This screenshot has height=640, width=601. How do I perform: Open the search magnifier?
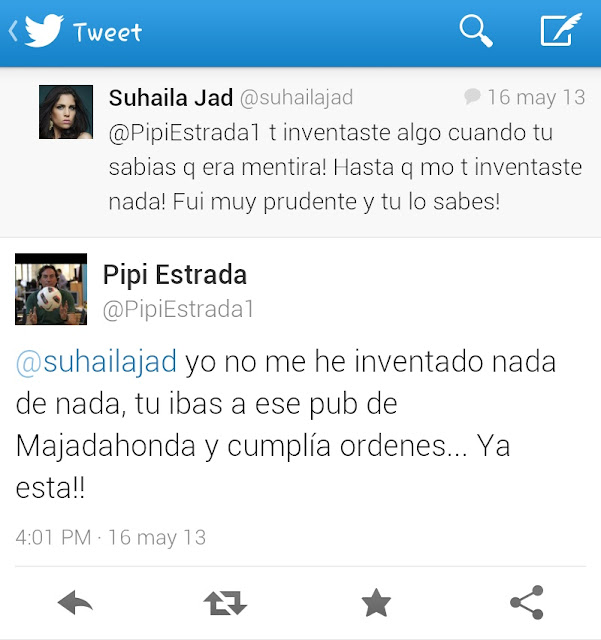[476, 31]
